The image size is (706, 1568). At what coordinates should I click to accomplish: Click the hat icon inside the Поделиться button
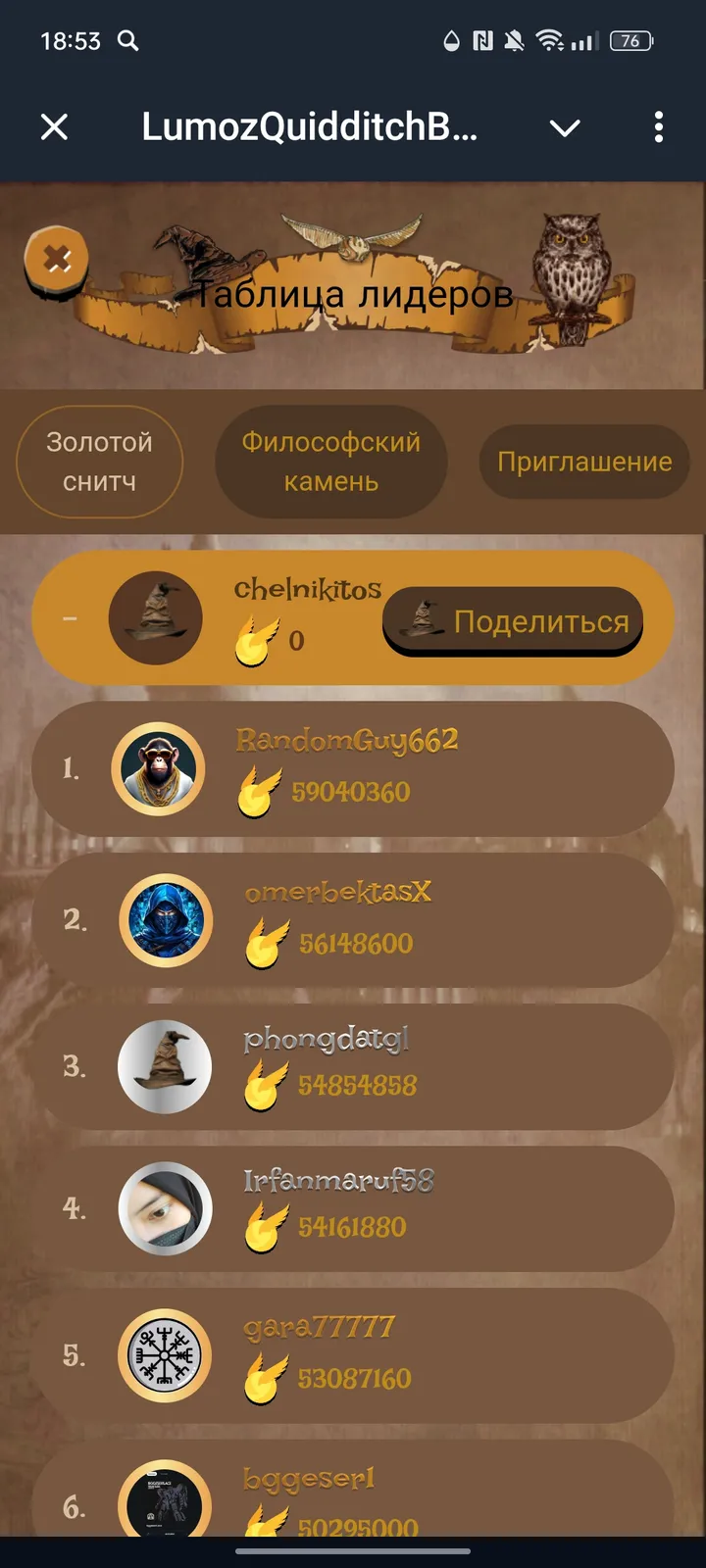(424, 617)
